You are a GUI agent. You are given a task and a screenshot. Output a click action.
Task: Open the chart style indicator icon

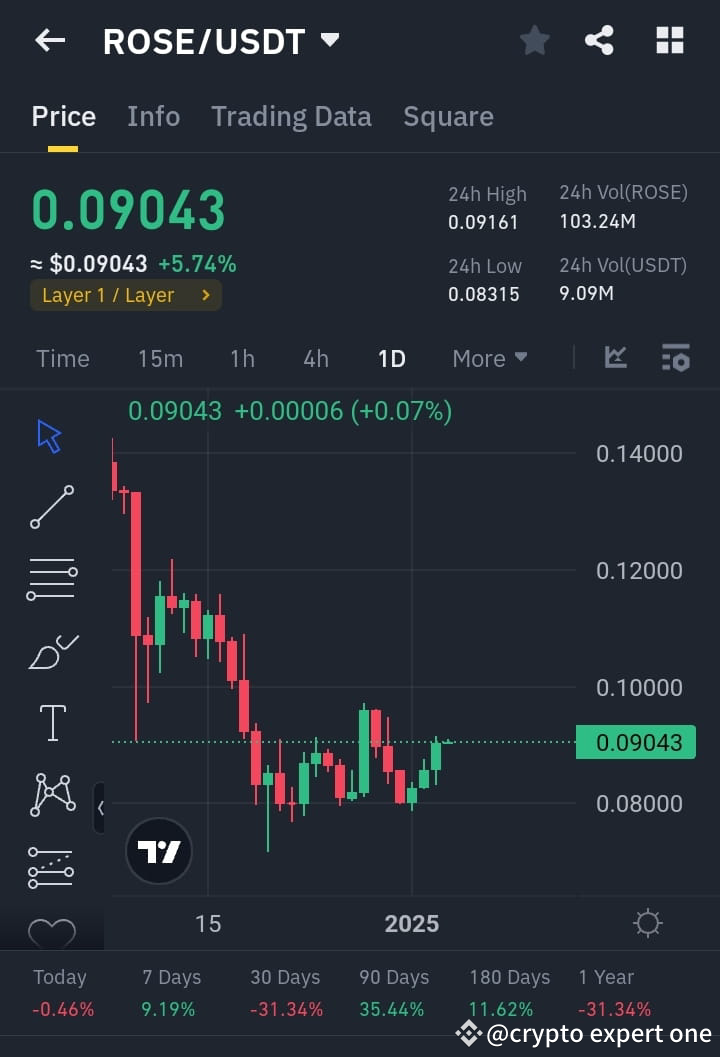pos(615,357)
